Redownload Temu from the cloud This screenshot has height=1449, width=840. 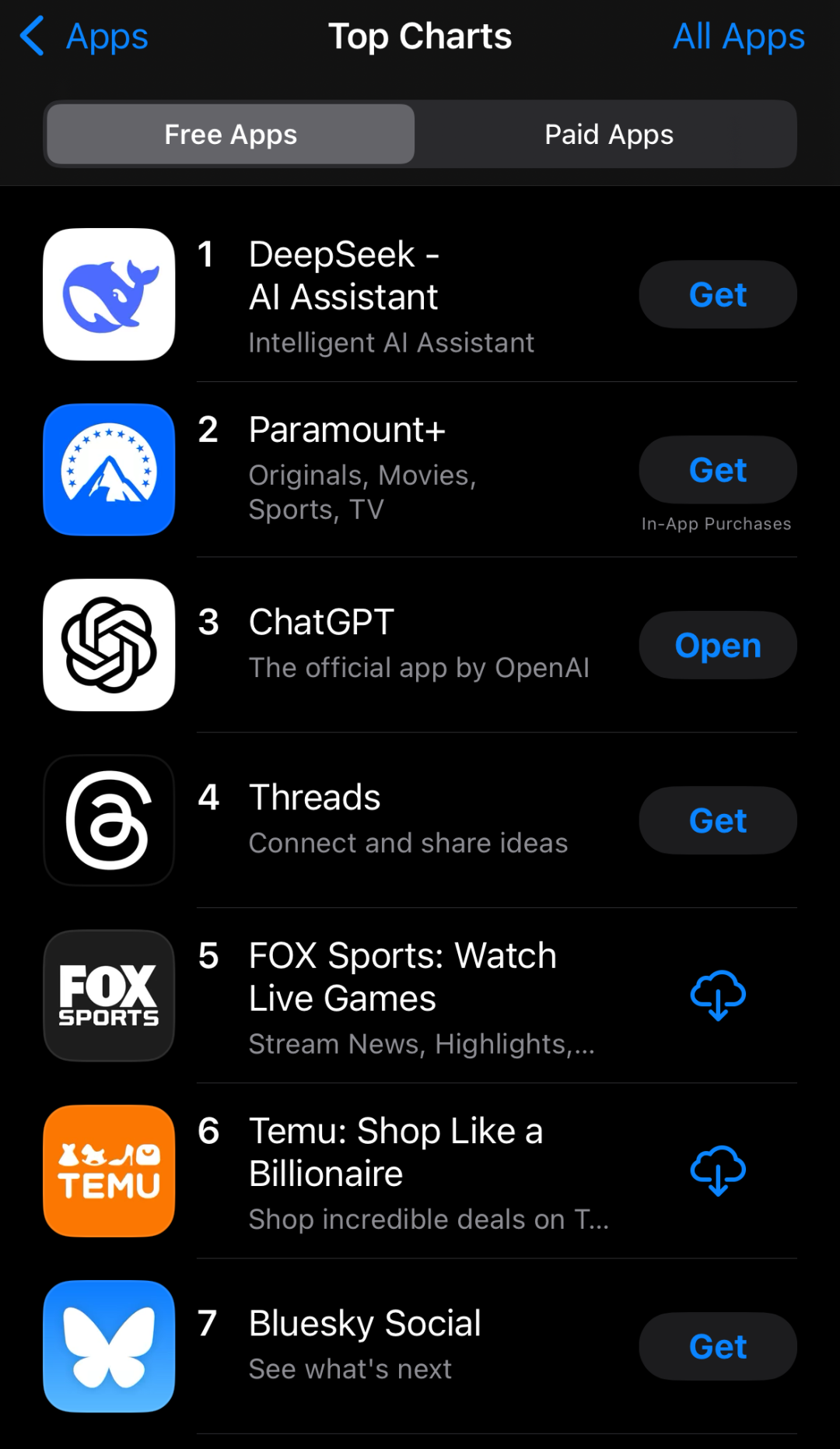click(717, 1170)
